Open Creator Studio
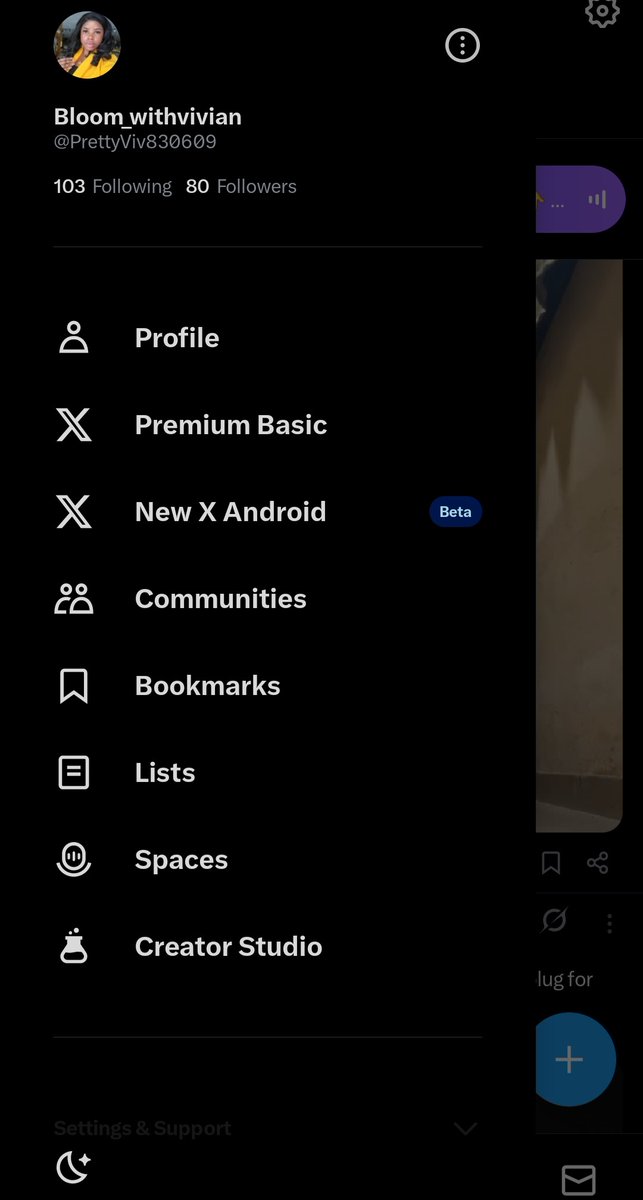Screen dimensions: 643x1200 (x=268, y=947)
